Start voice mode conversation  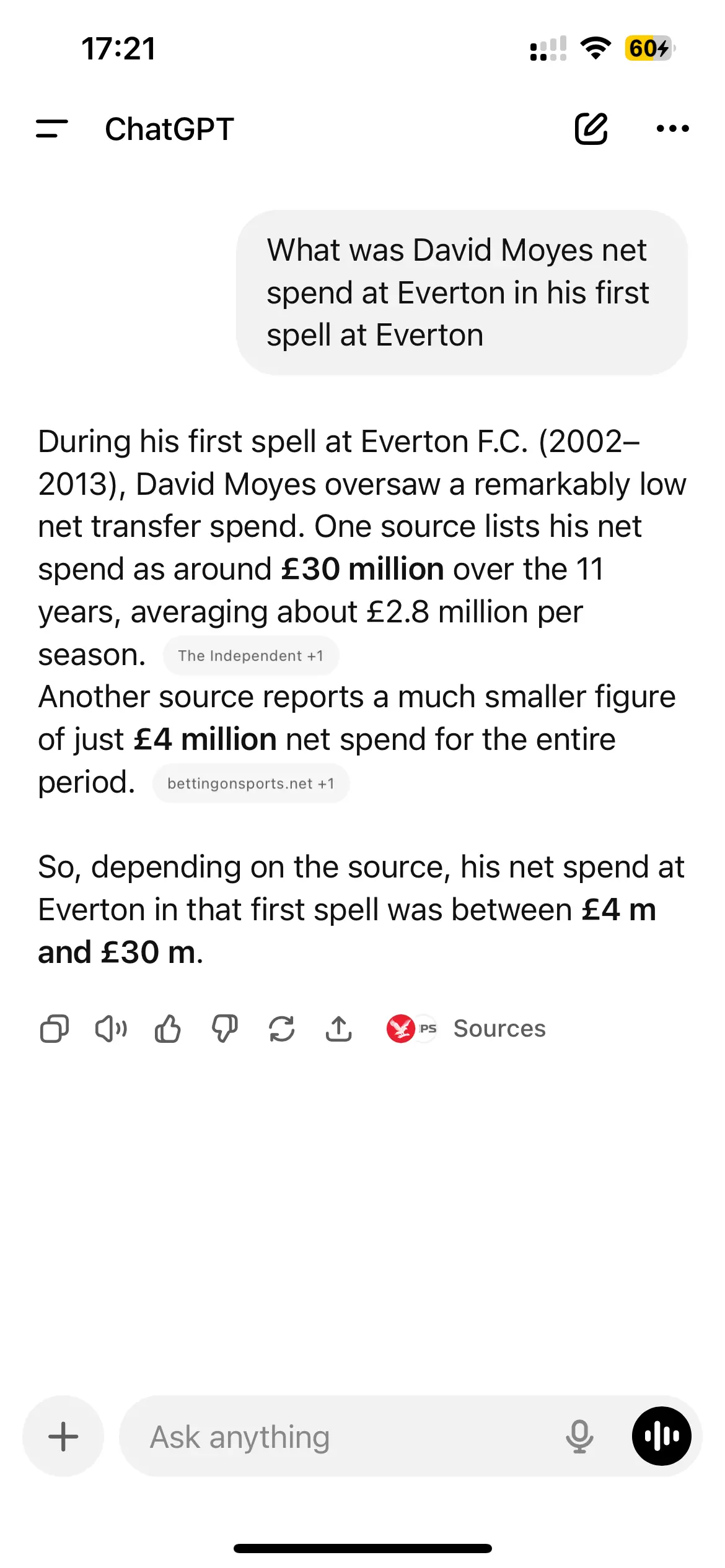(x=661, y=1436)
